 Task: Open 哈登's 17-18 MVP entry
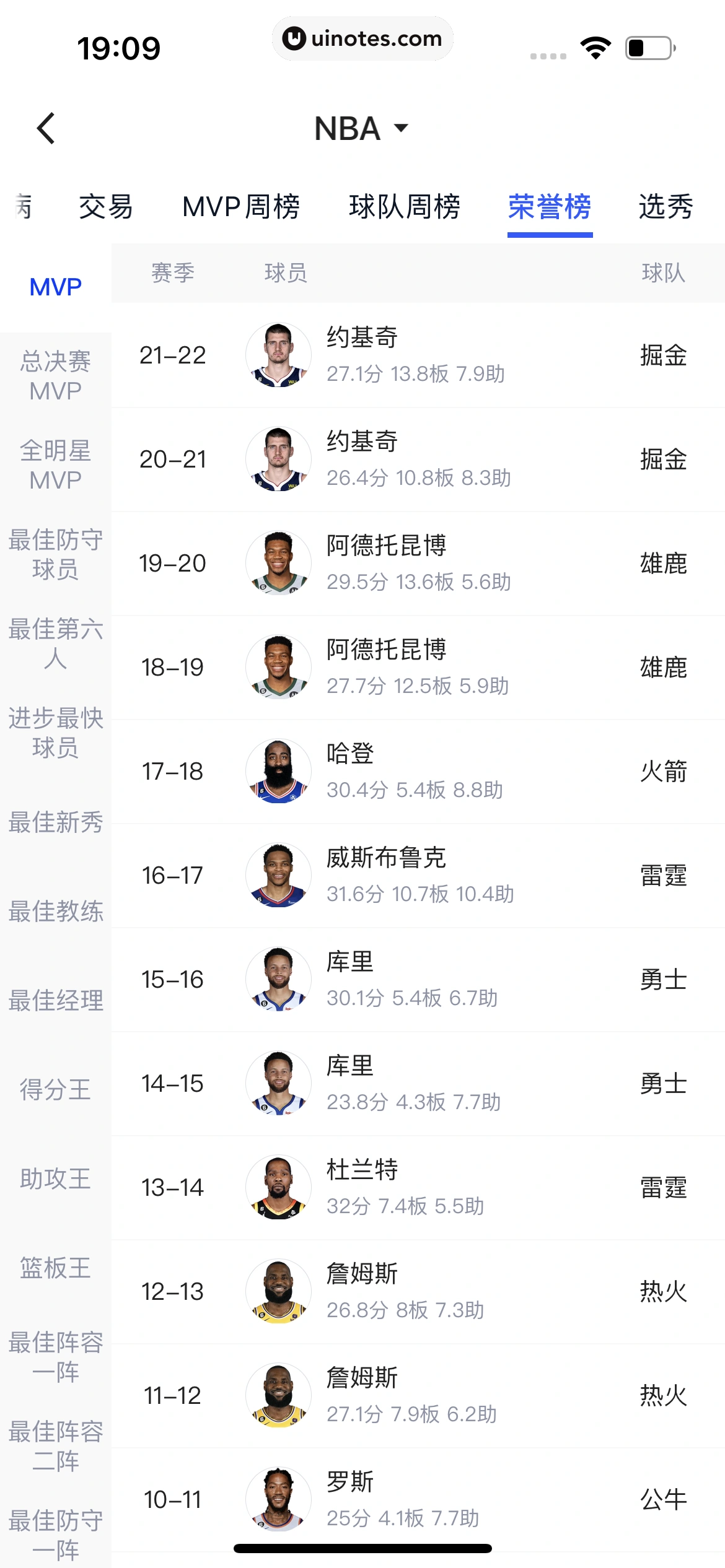(x=415, y=771)
